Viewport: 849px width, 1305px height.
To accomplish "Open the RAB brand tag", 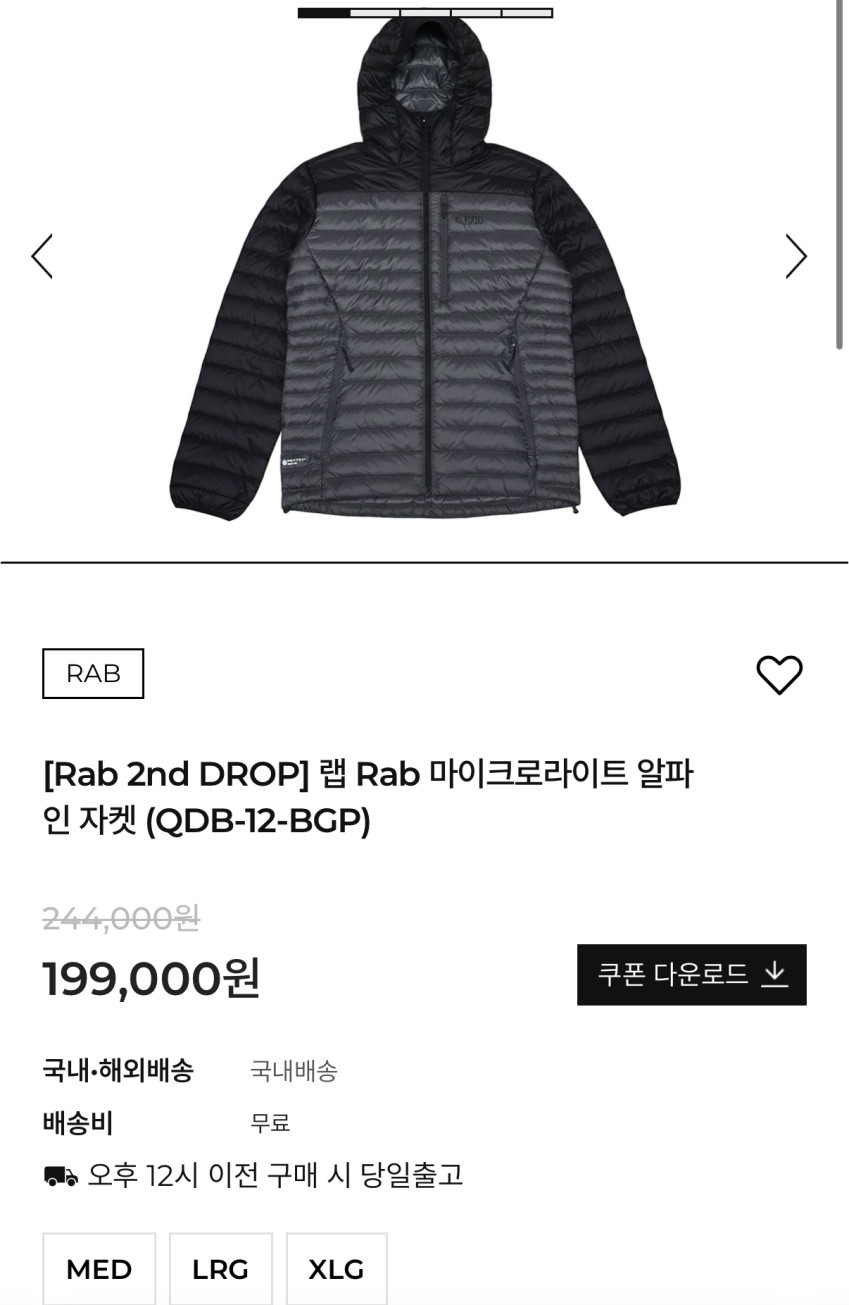I will click(93, 674).
